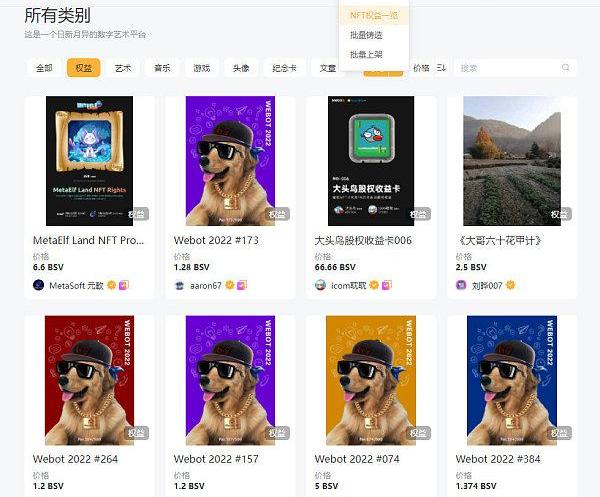Switch to the 音乐 category

coord(162,68)
